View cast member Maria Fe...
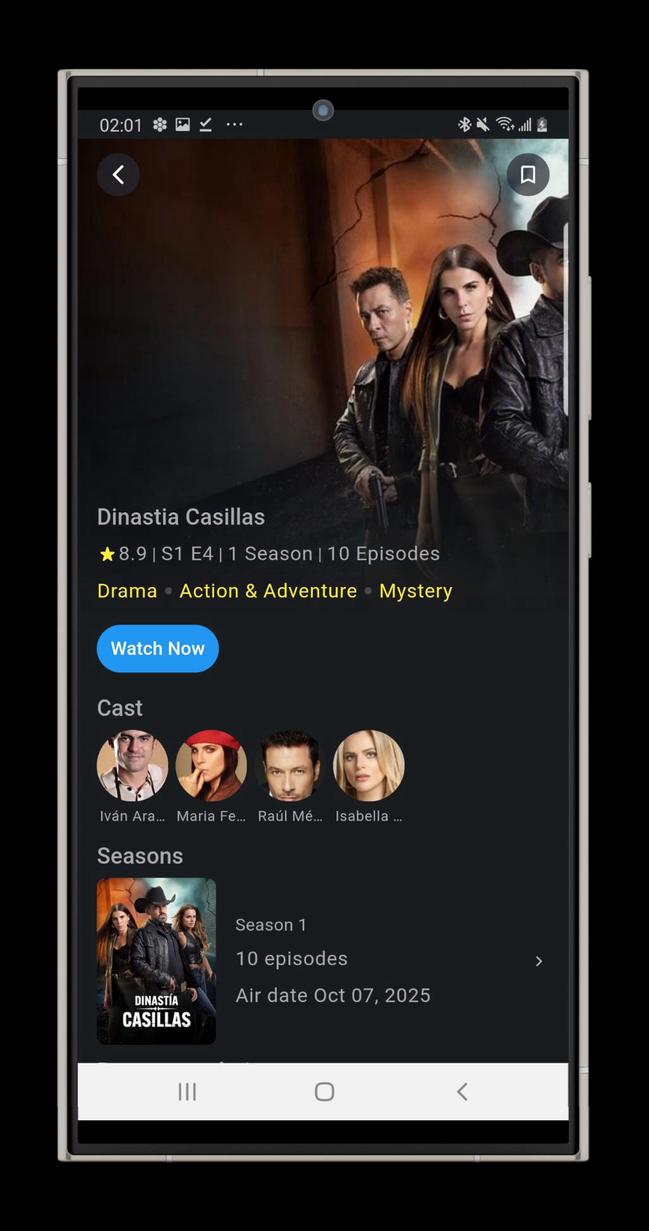649x1231 pixels. point(211,766)
